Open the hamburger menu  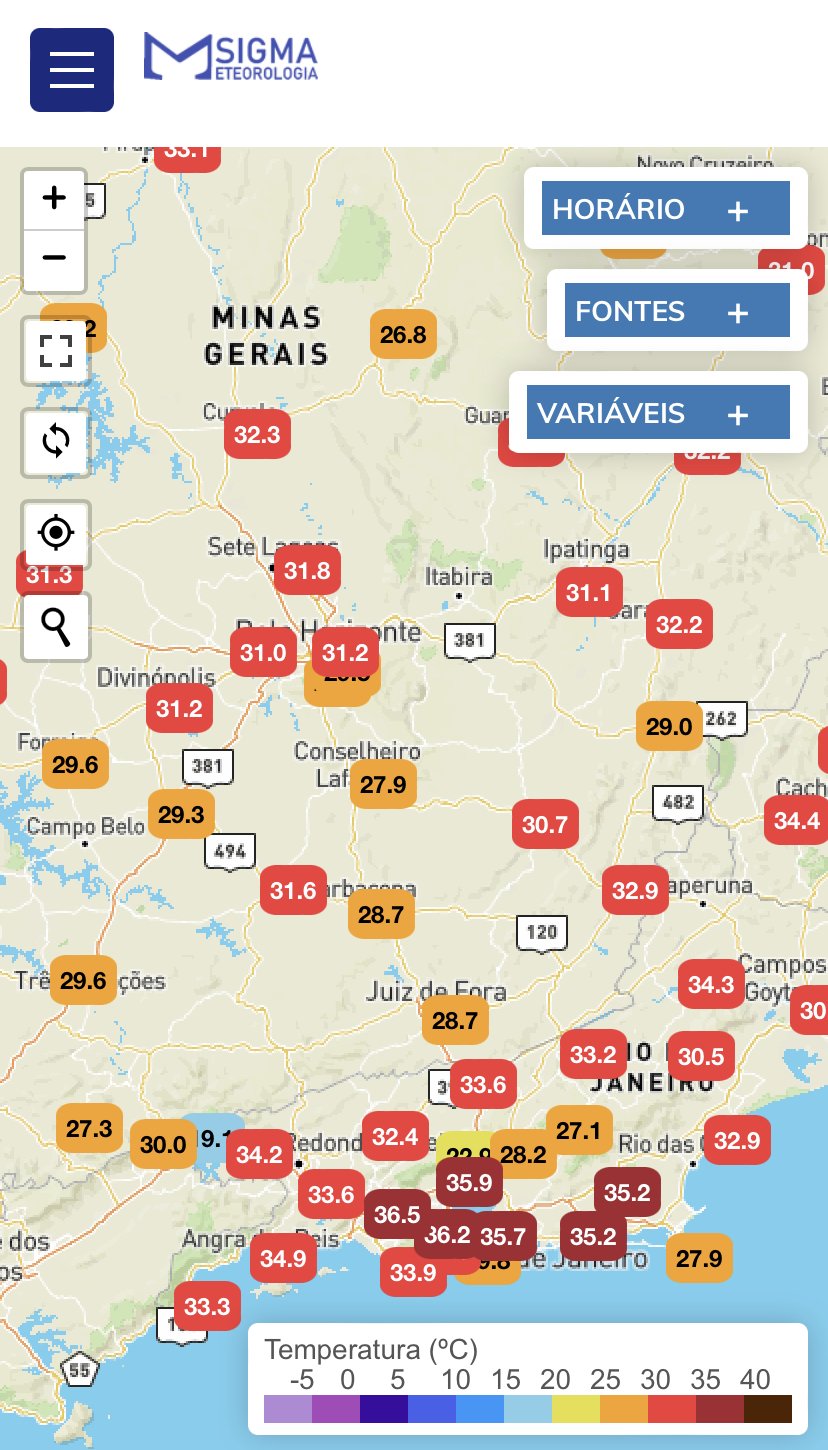(72, 70)
